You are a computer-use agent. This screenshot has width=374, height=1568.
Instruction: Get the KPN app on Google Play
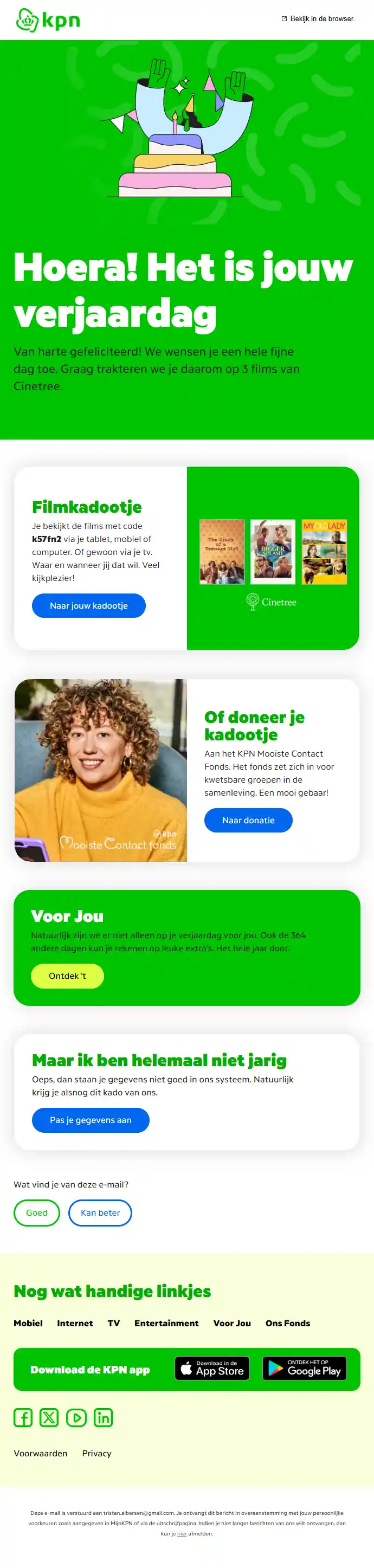click(x=304, y=1369)
